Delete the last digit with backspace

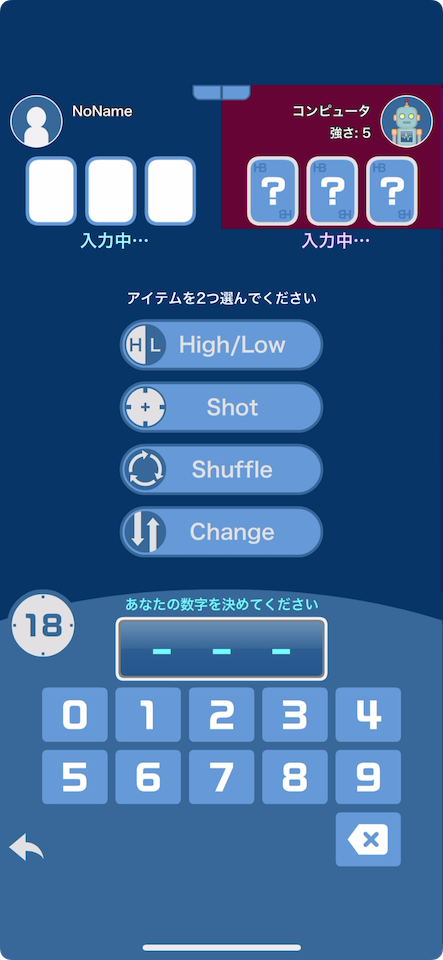(368, 839)
